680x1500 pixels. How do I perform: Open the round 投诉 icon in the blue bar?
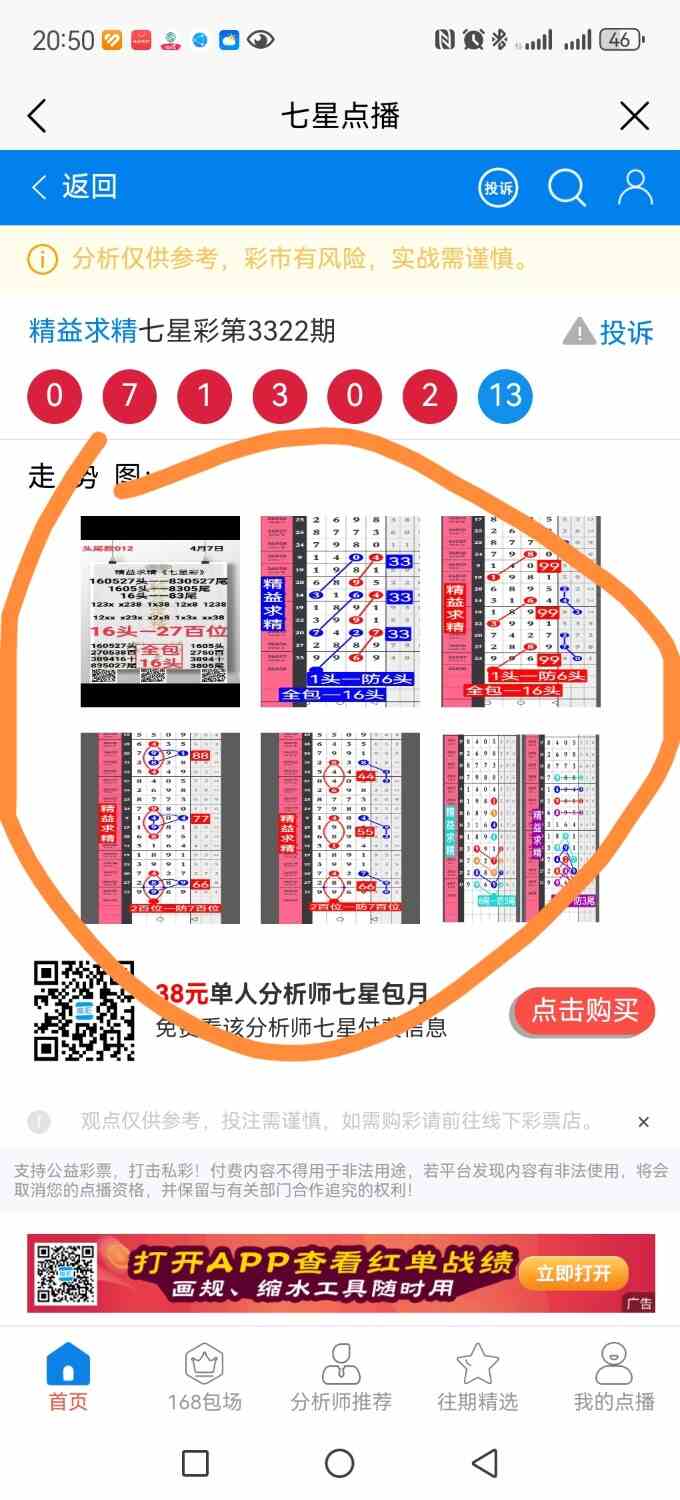498,187
